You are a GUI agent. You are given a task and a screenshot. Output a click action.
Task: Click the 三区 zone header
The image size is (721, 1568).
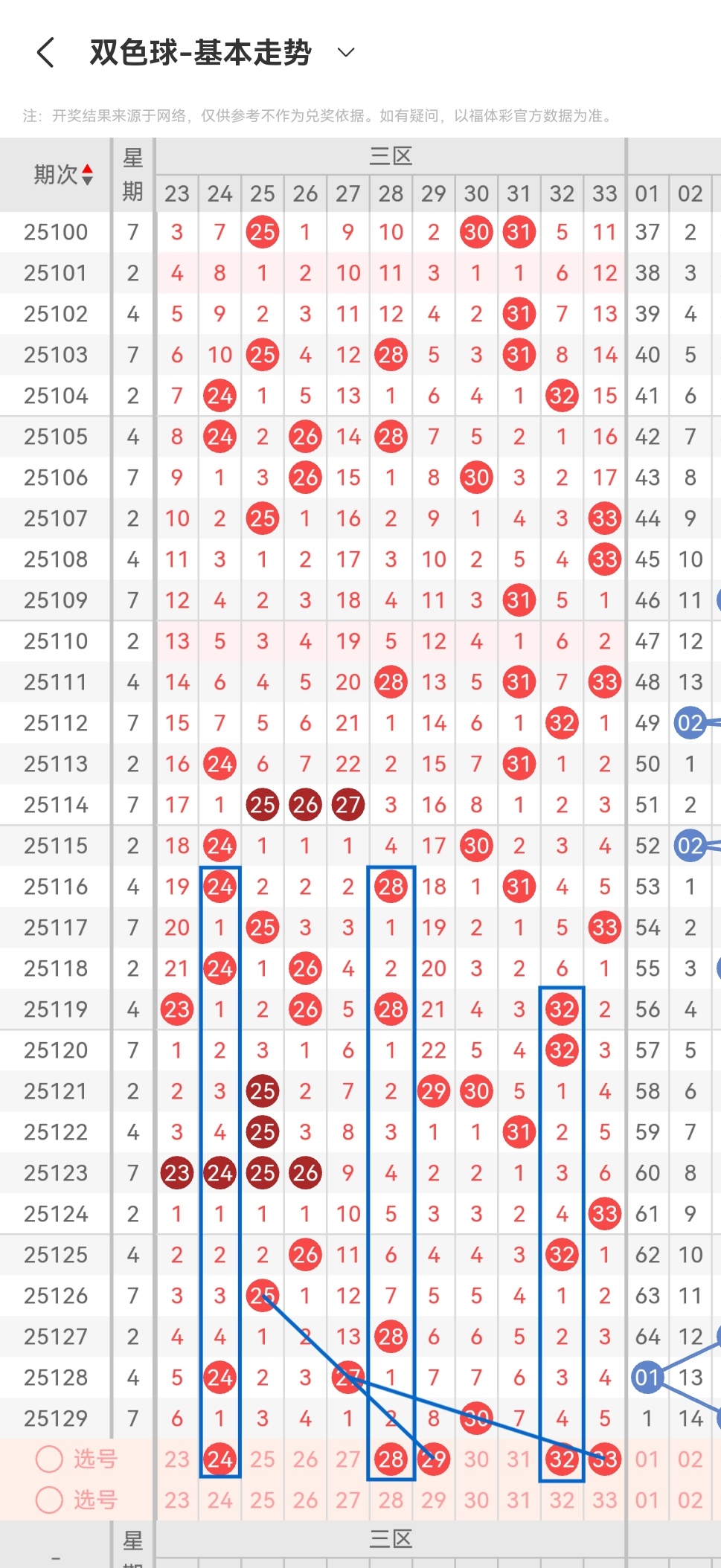391,156
